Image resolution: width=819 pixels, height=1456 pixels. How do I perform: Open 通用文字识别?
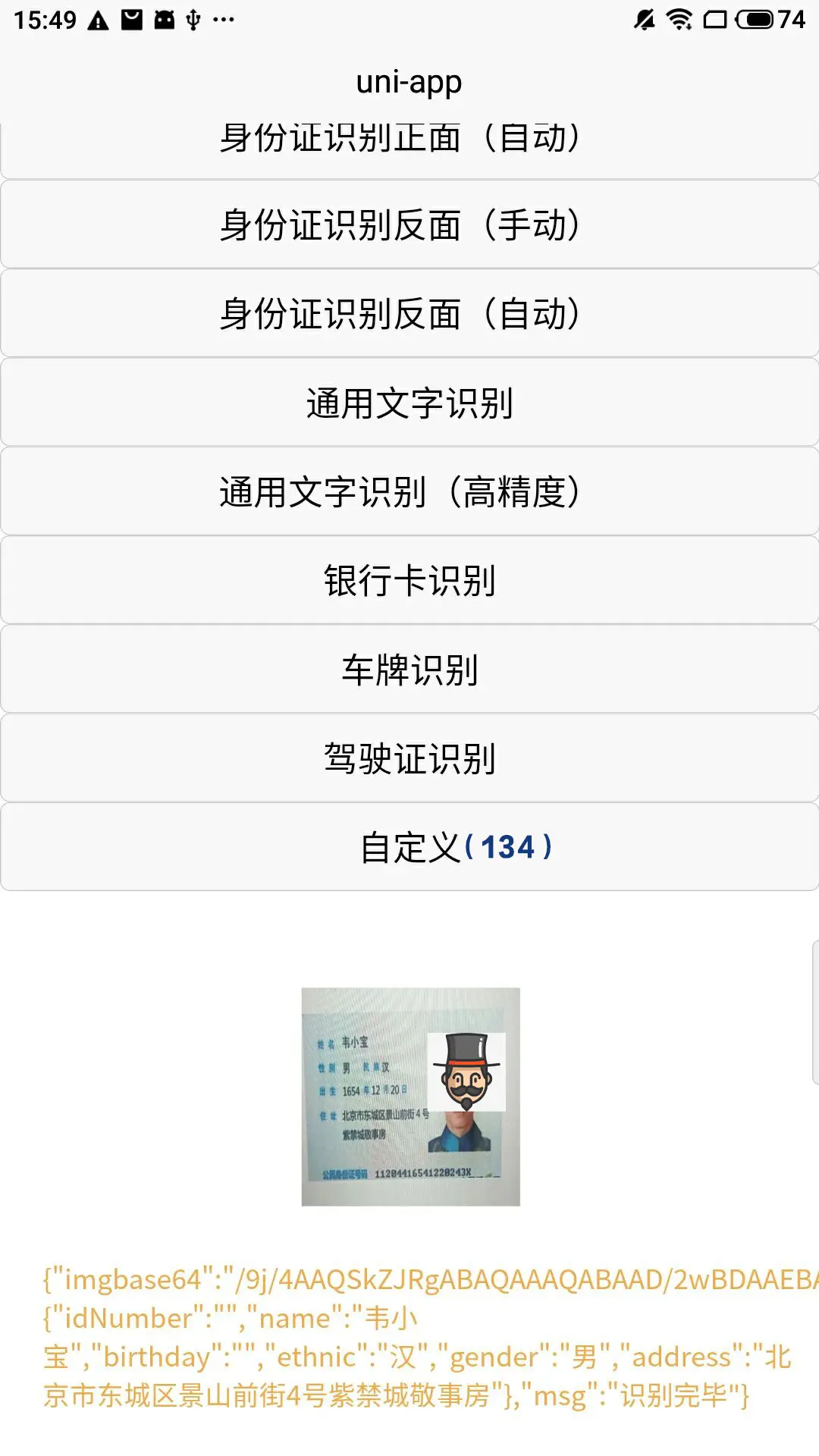409,403
